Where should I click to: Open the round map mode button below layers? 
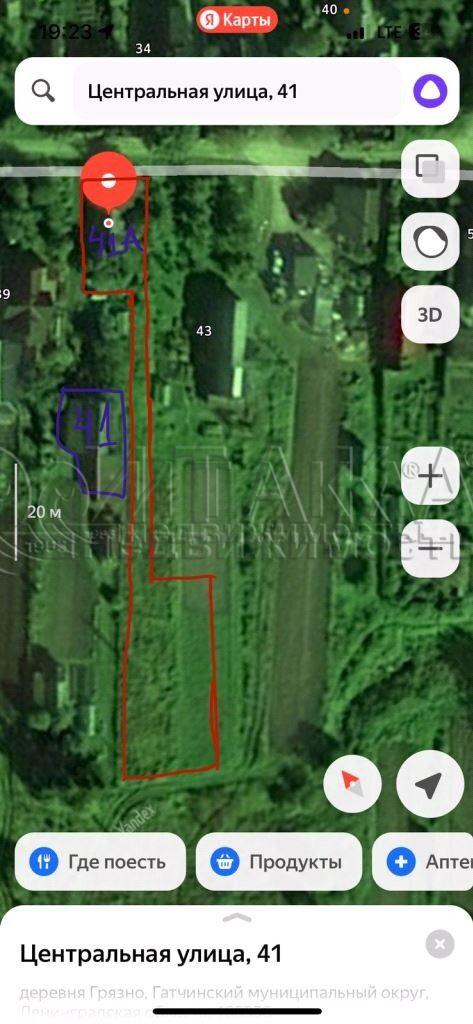point(430,242)
